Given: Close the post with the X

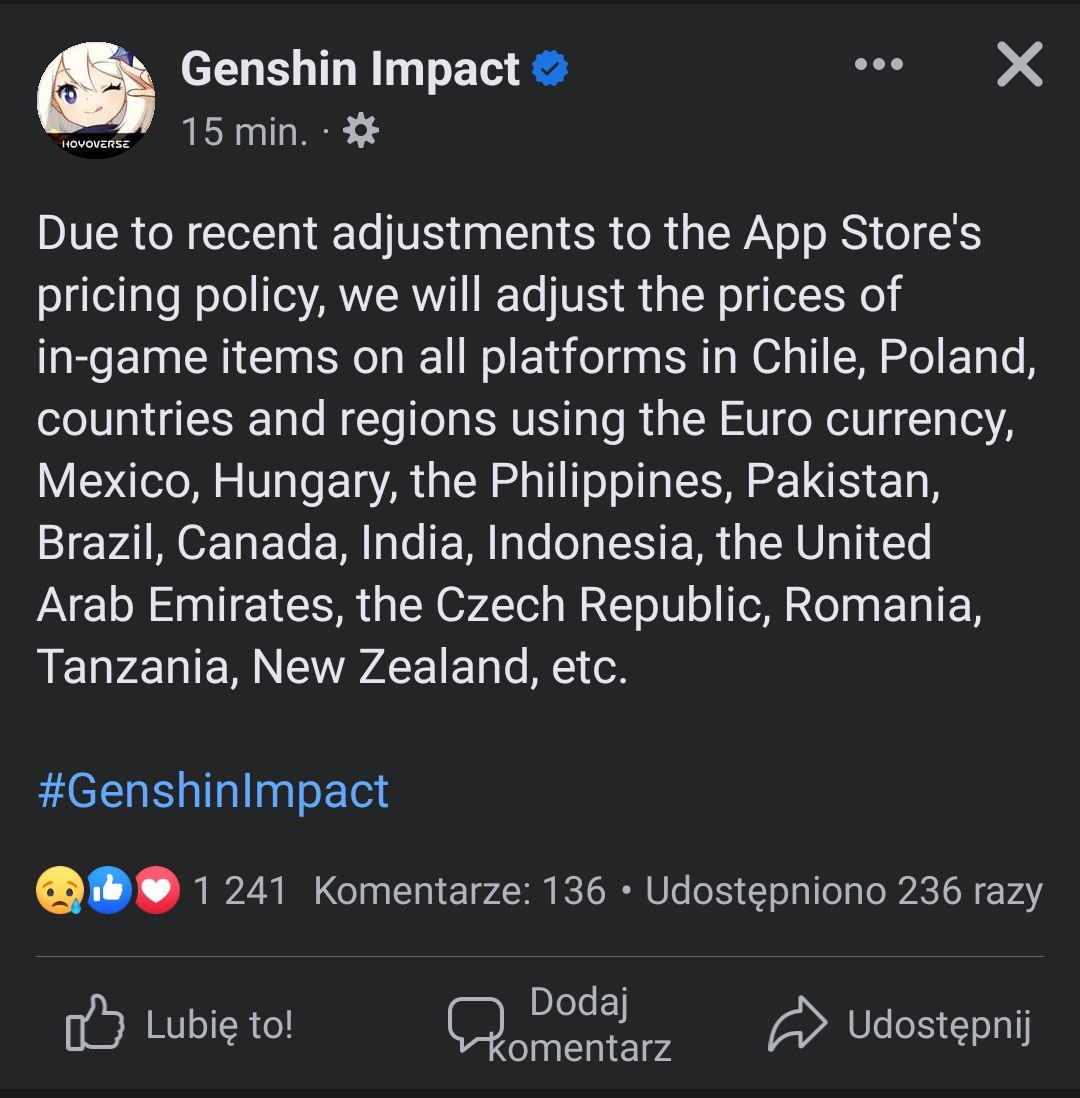Looking at the screenshot, I should [1018, 66].
